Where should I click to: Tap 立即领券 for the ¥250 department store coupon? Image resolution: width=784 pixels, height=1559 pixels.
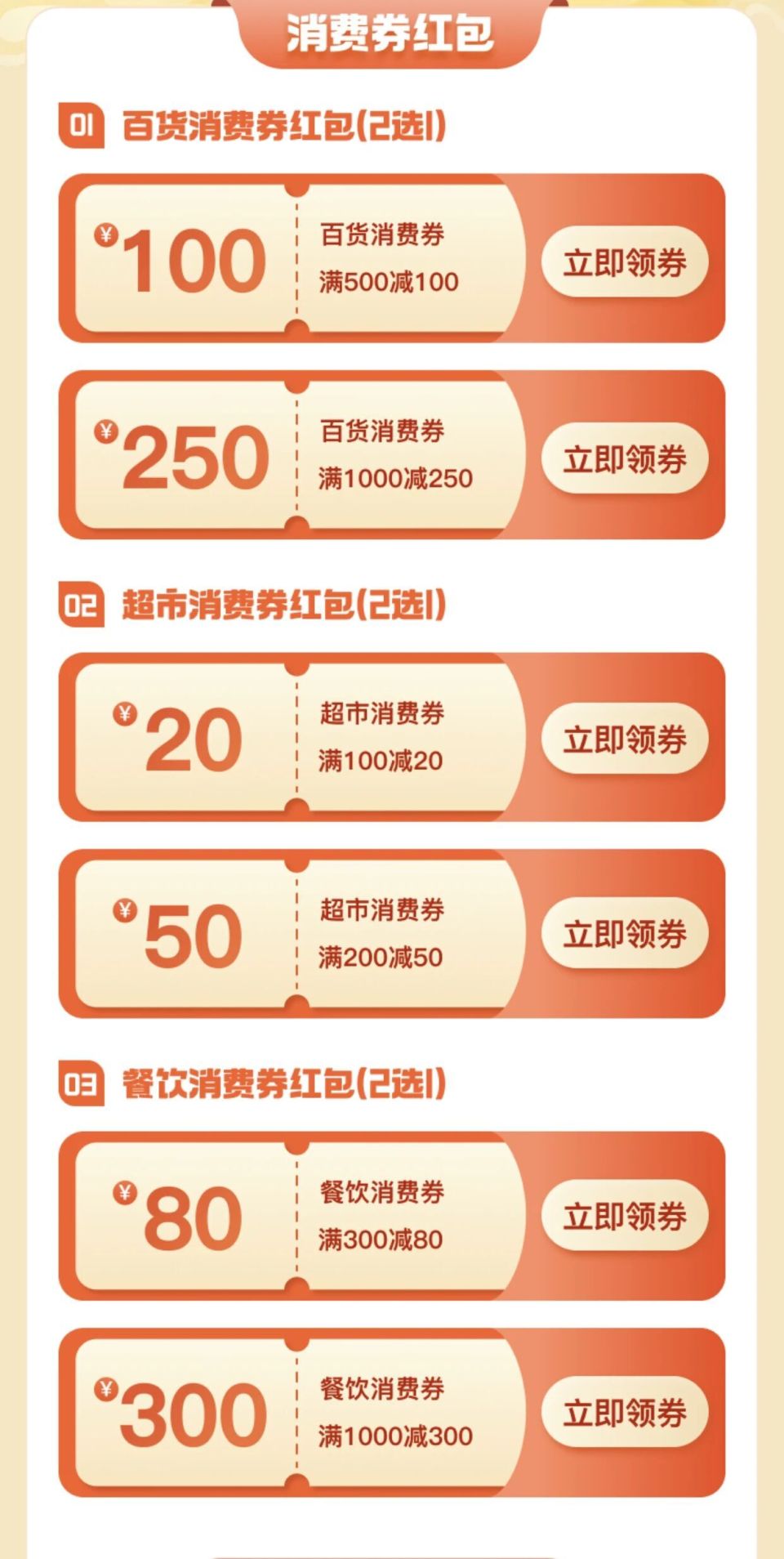pos(625,458)
